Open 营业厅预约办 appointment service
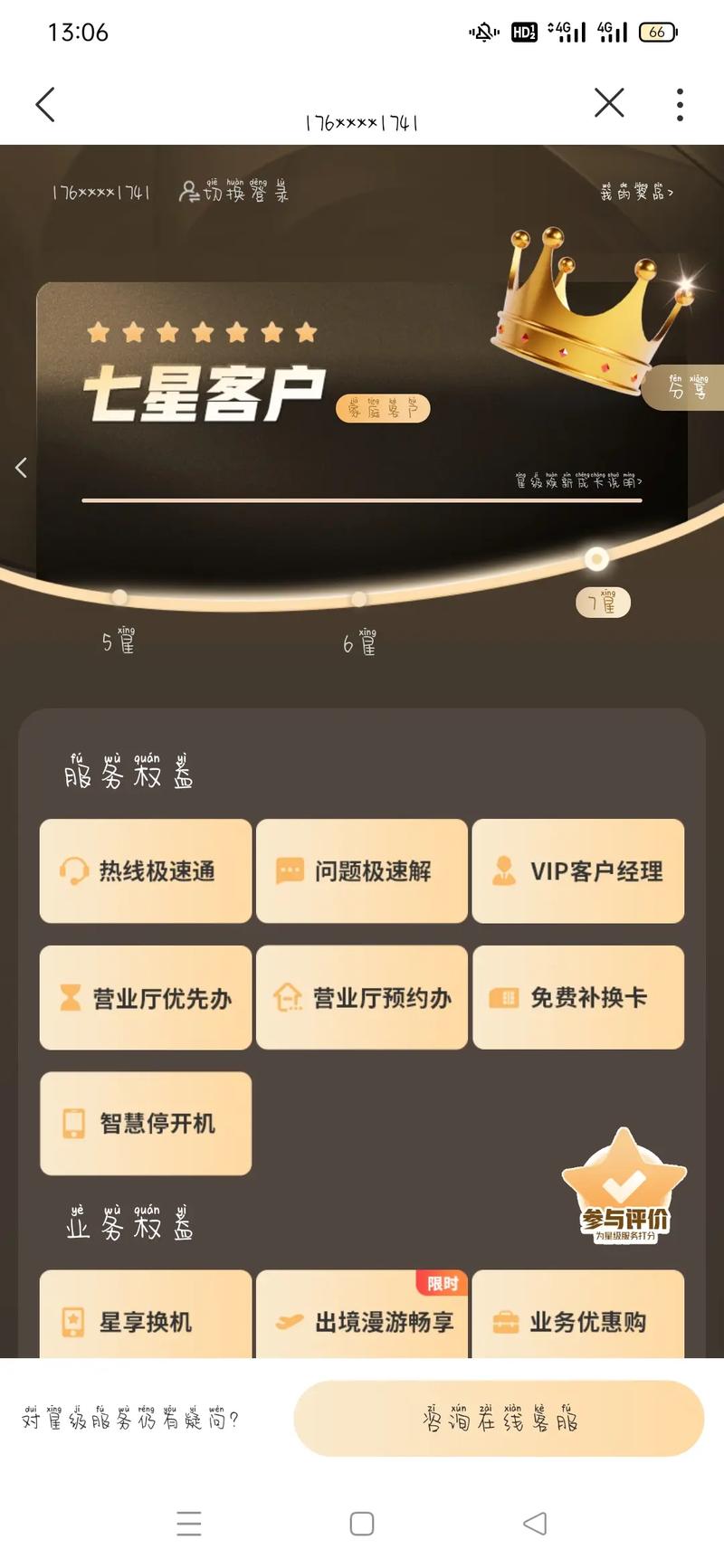Image resolution: width=724 pixels, height=1568 pixels. [x=362, y=997]
